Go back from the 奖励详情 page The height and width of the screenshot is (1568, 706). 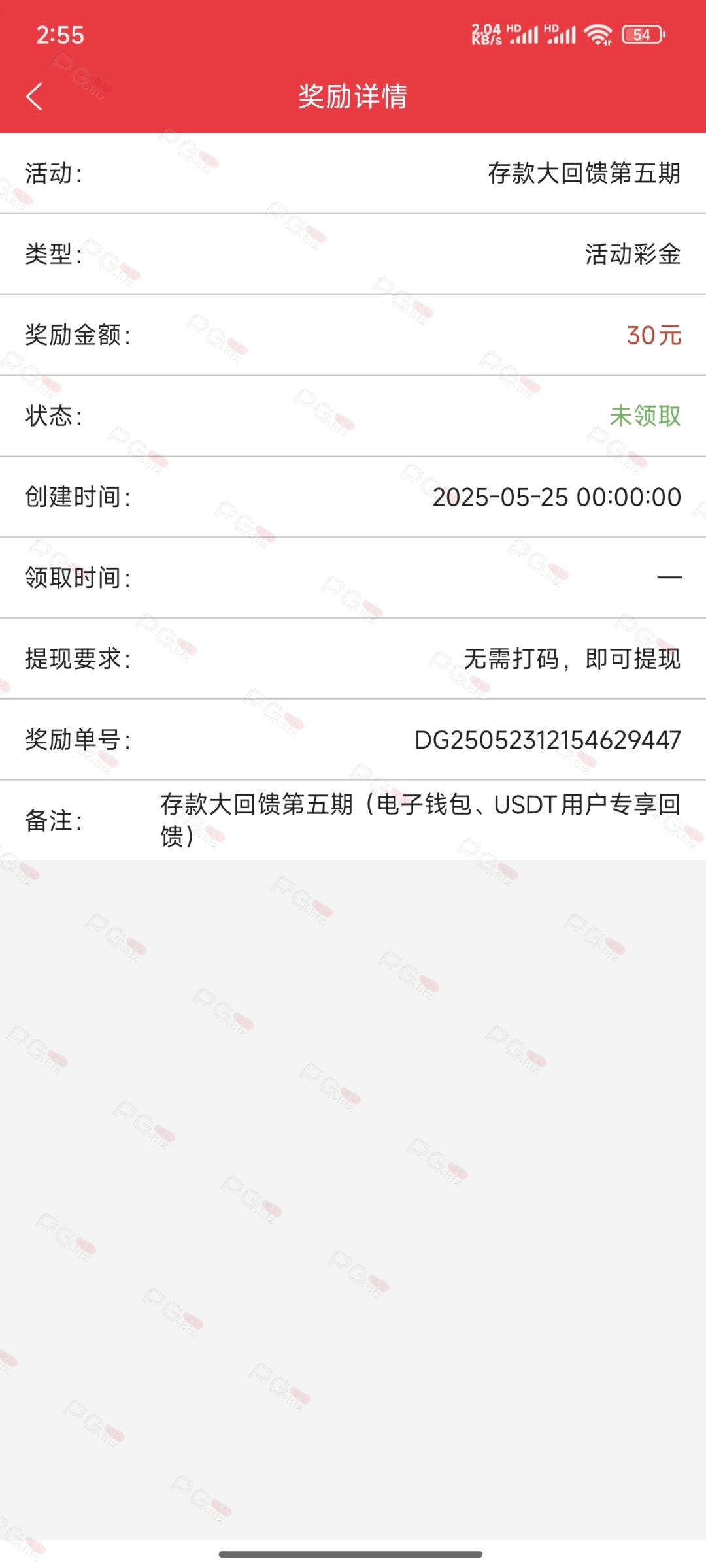tap(34, 97)
